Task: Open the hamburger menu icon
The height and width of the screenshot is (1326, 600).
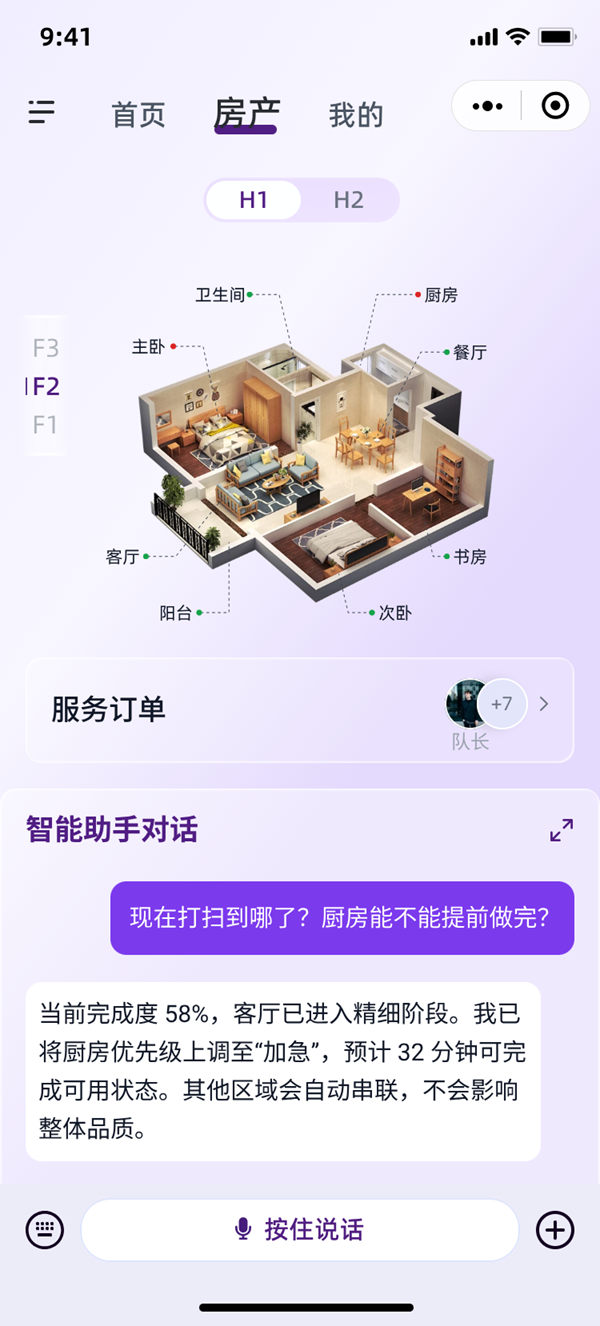Action: 41,112
